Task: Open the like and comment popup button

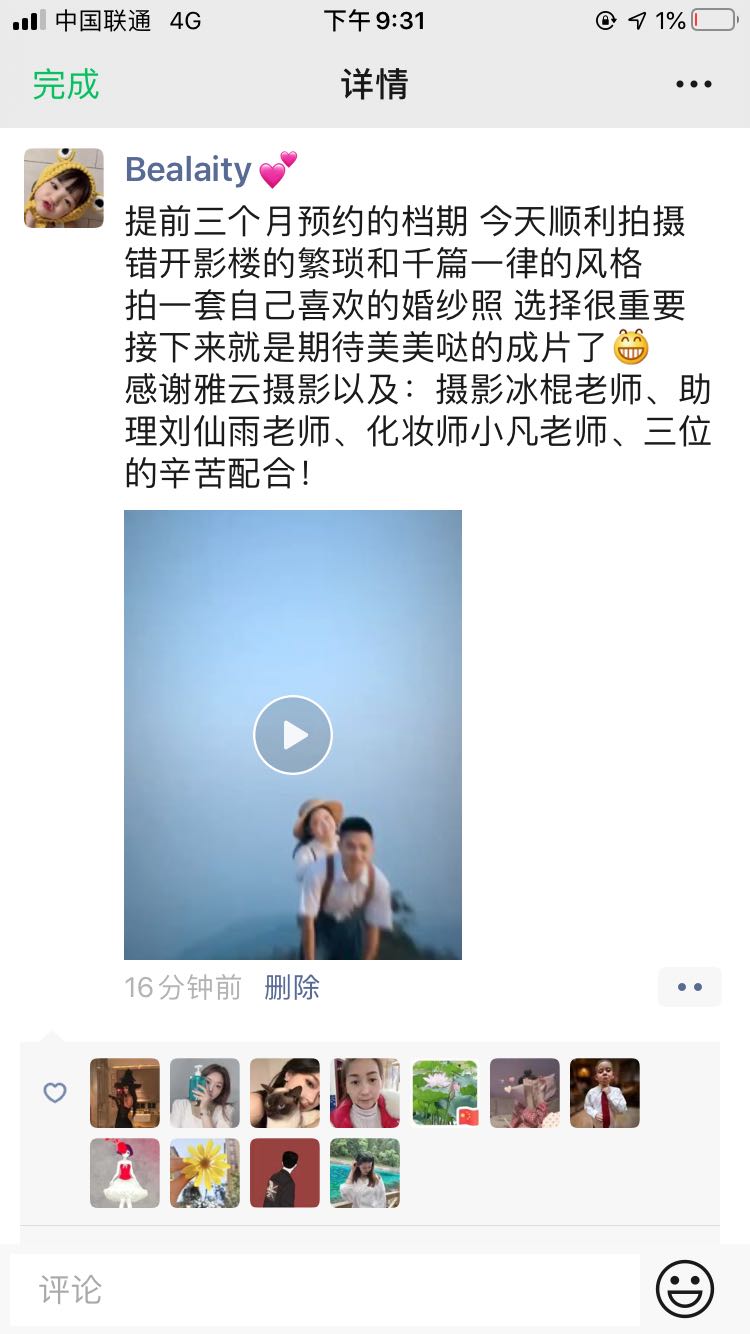Action: pos(689,987)
